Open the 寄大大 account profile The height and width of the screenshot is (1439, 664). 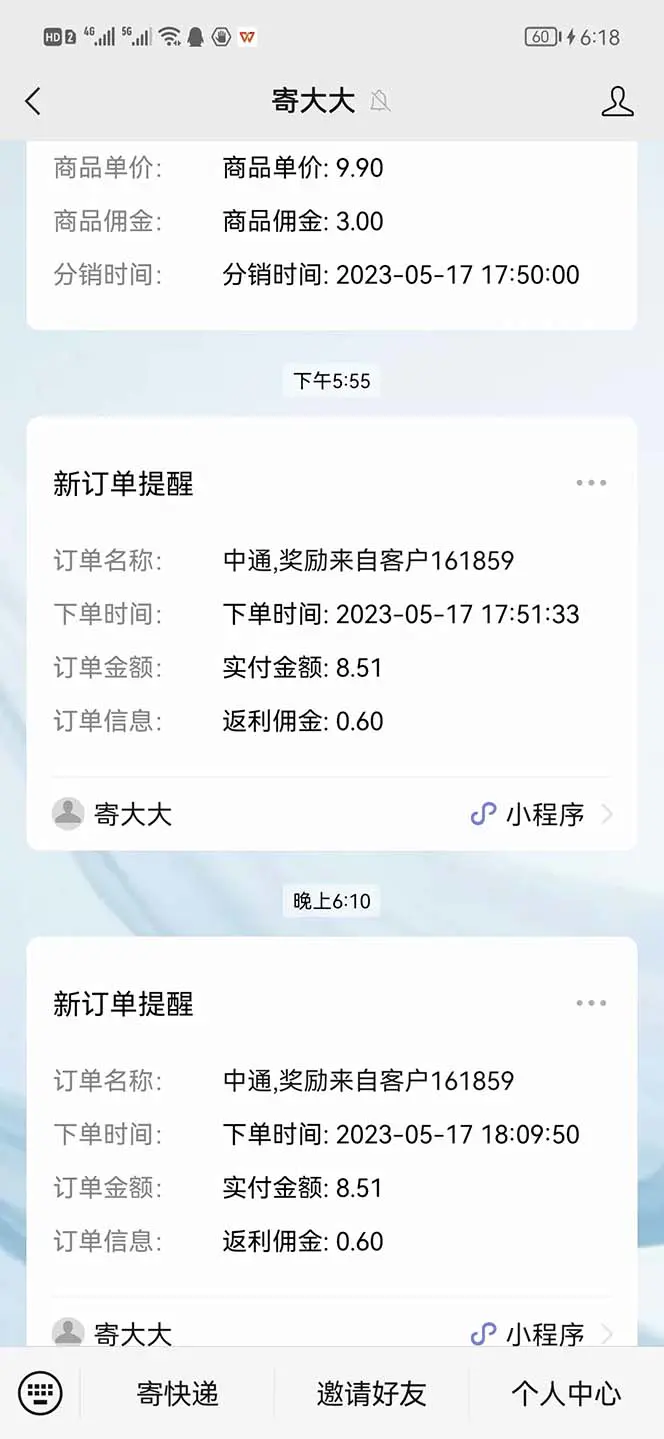coord(617,101)
